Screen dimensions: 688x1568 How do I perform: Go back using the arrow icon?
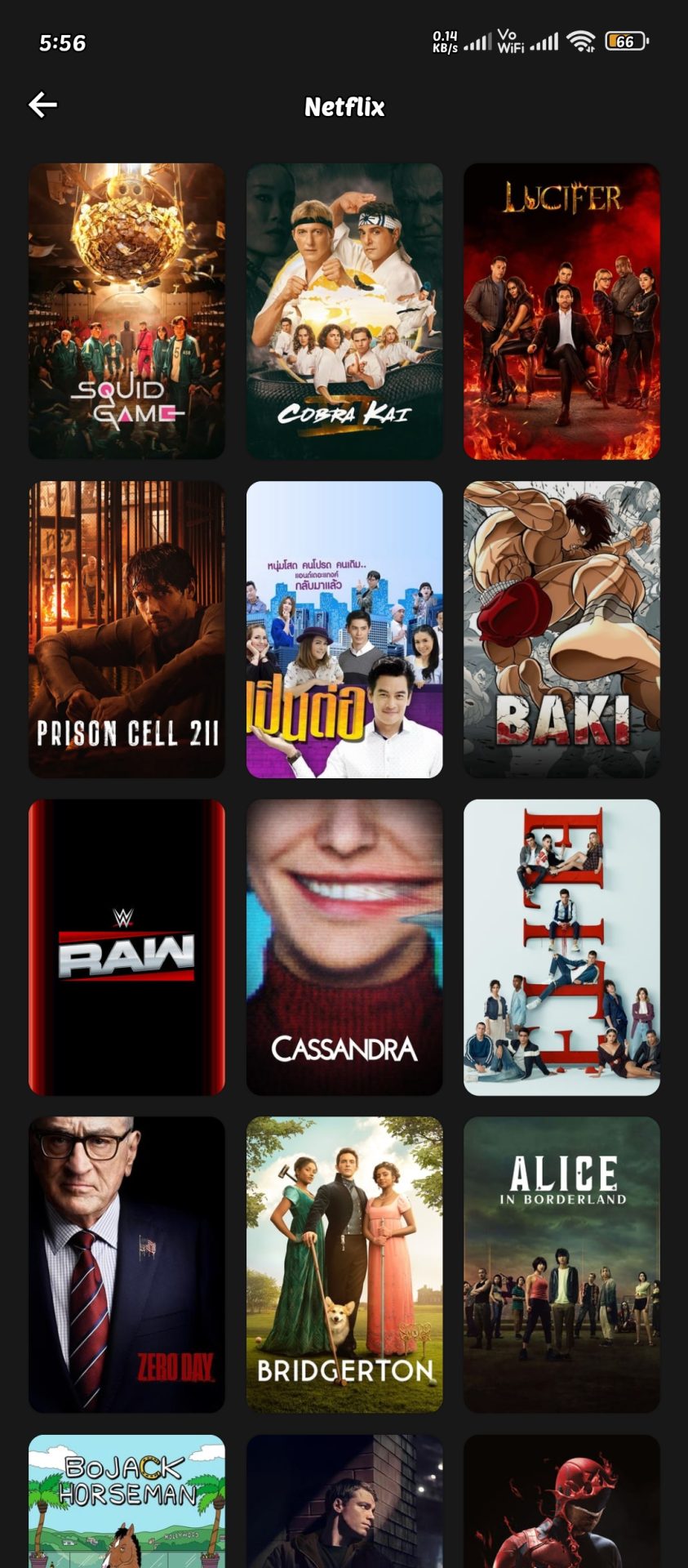pyautogui.click(x=42, y=105)
